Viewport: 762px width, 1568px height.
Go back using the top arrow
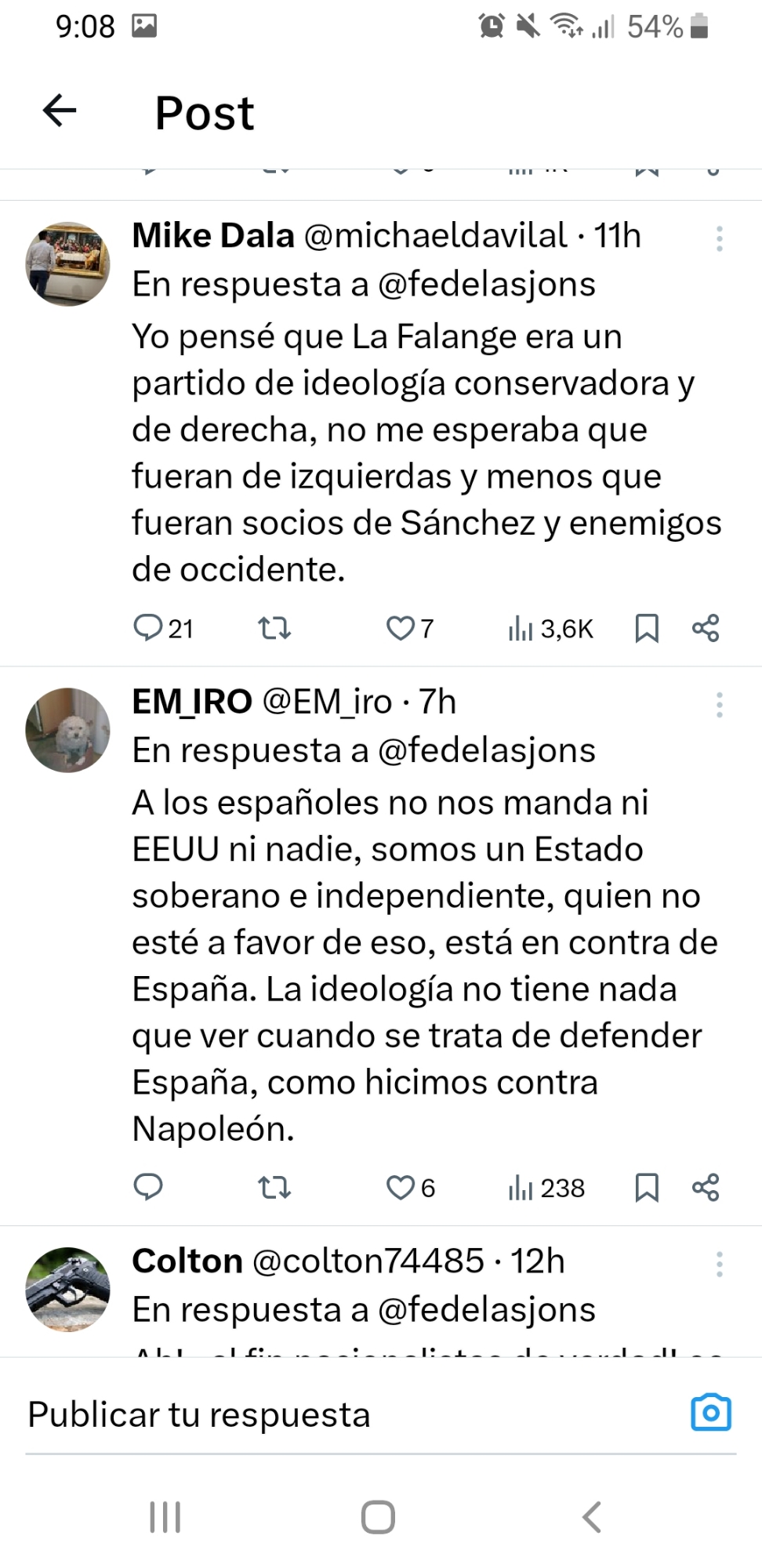pyautogui.click(x=60, y=110)
